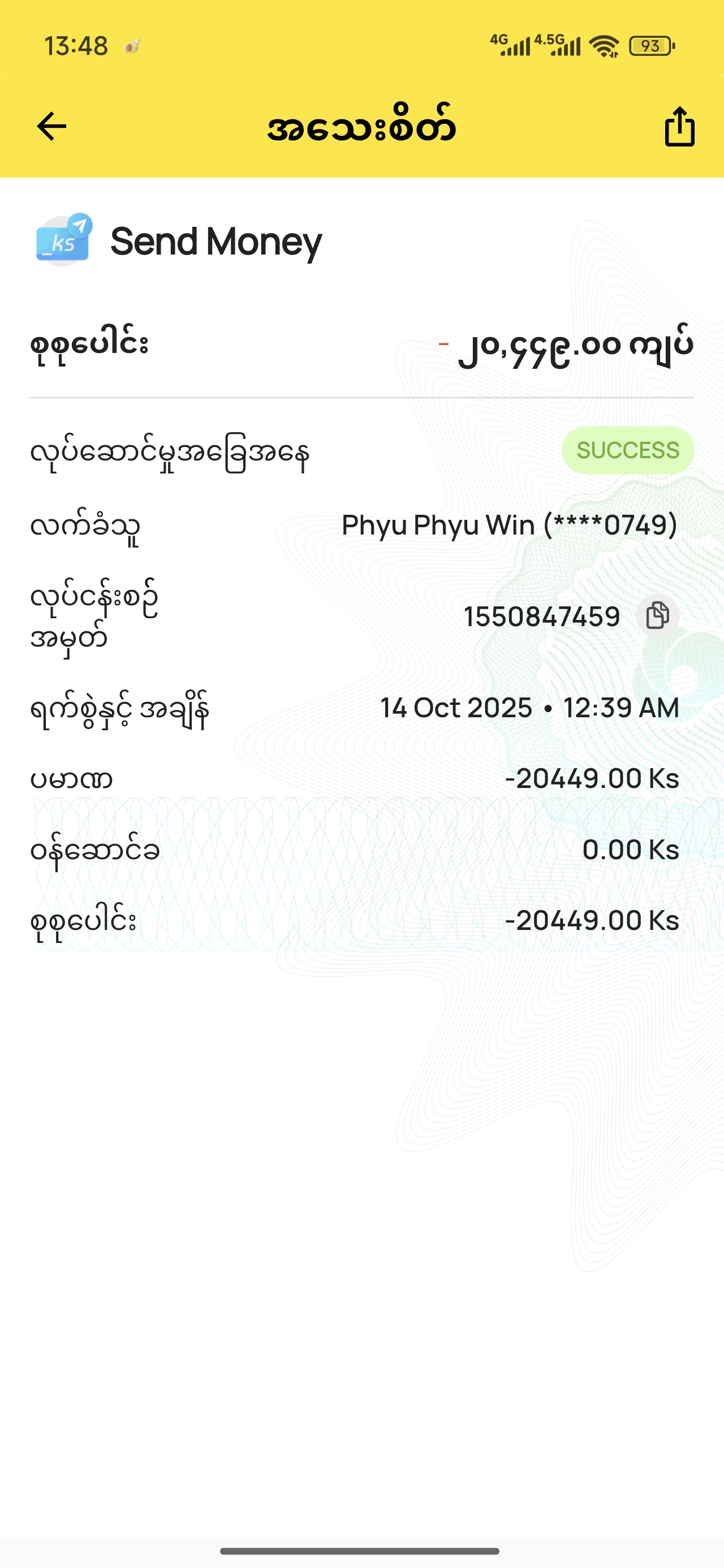Screen dimensions: 724x1568
Task: Go back using the arrow icon
Action: pos(52,127)
